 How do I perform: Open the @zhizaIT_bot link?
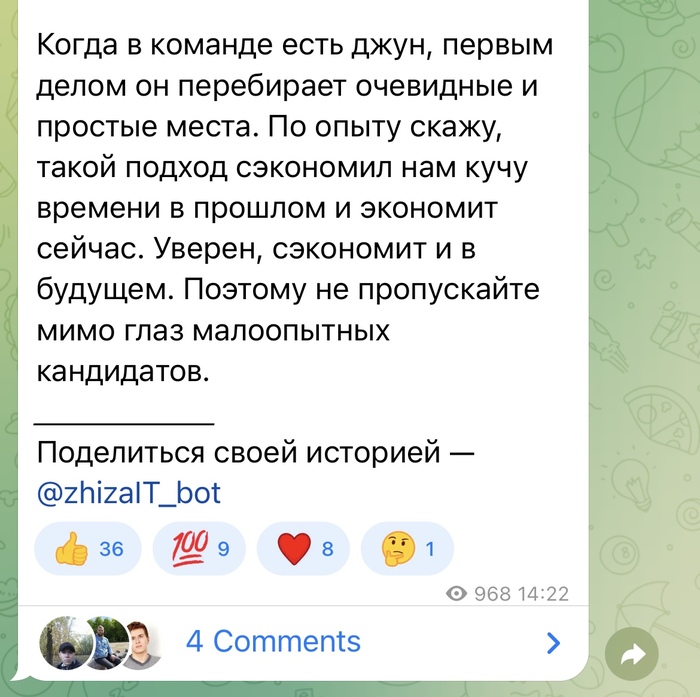[x=128, y=493]
